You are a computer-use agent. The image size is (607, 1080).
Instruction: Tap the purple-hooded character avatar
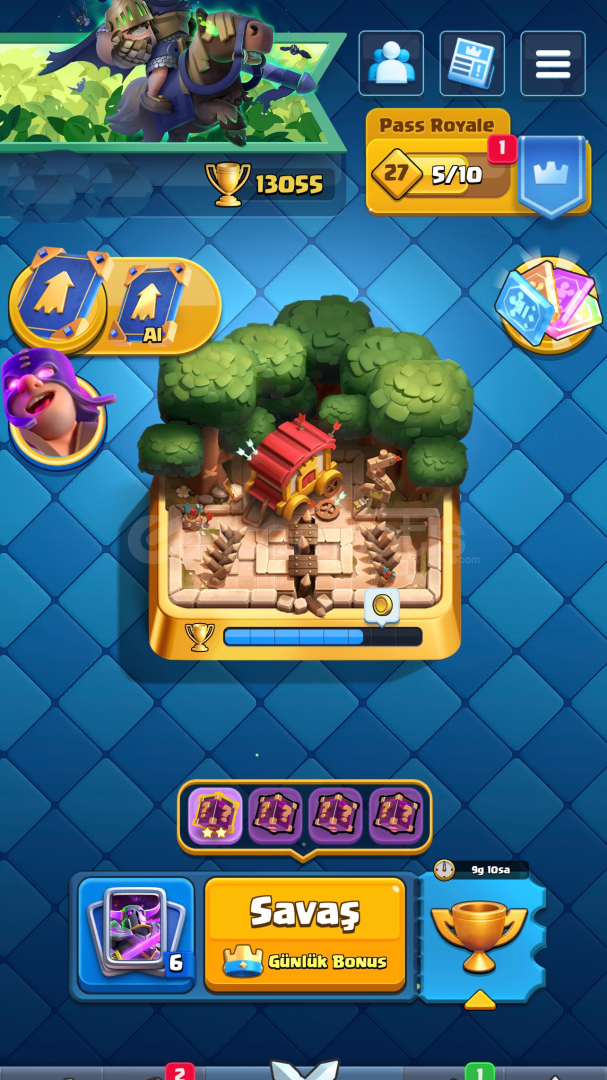55,408
